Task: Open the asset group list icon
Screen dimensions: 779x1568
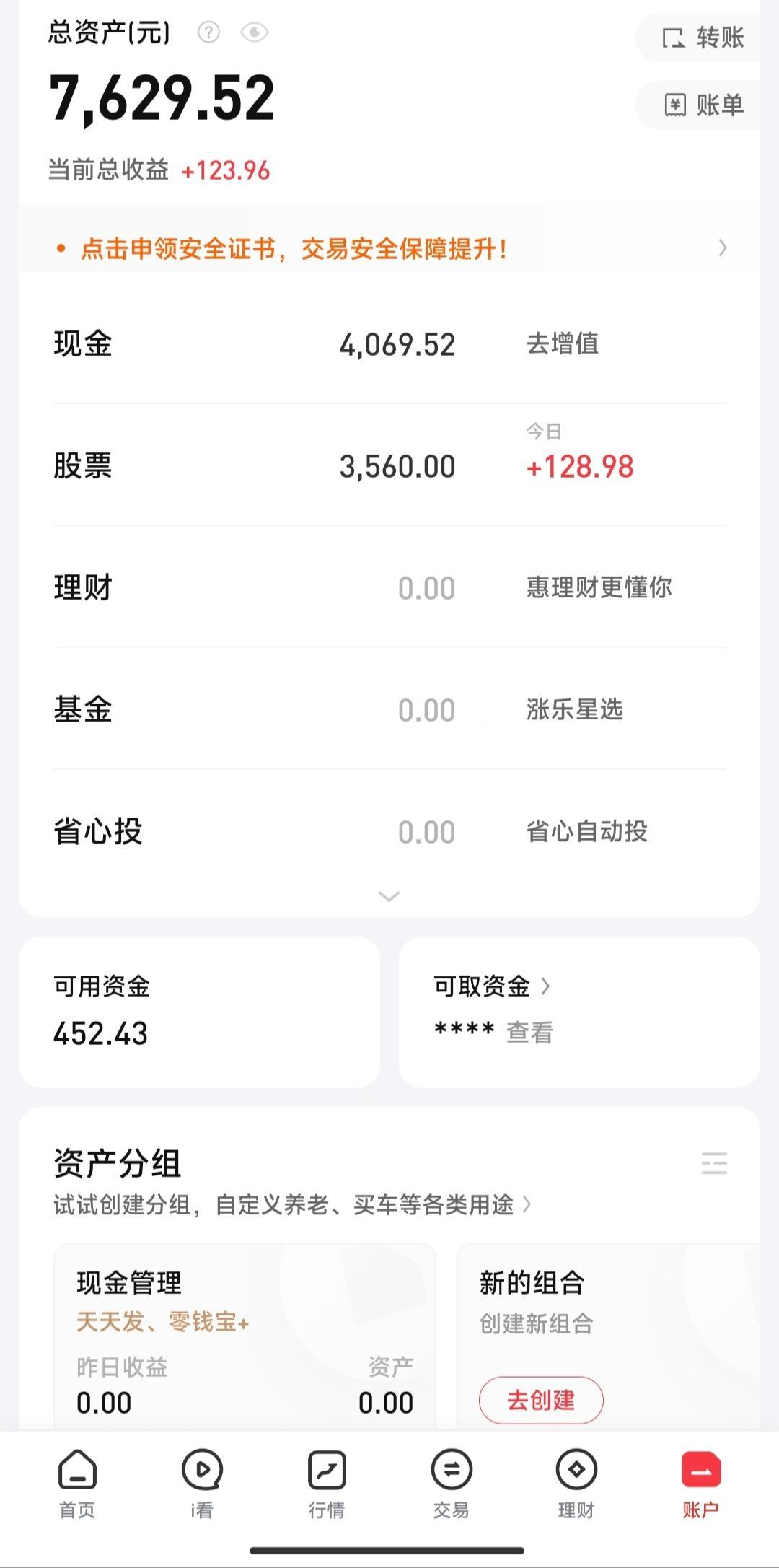Action: click(714, 1163)
